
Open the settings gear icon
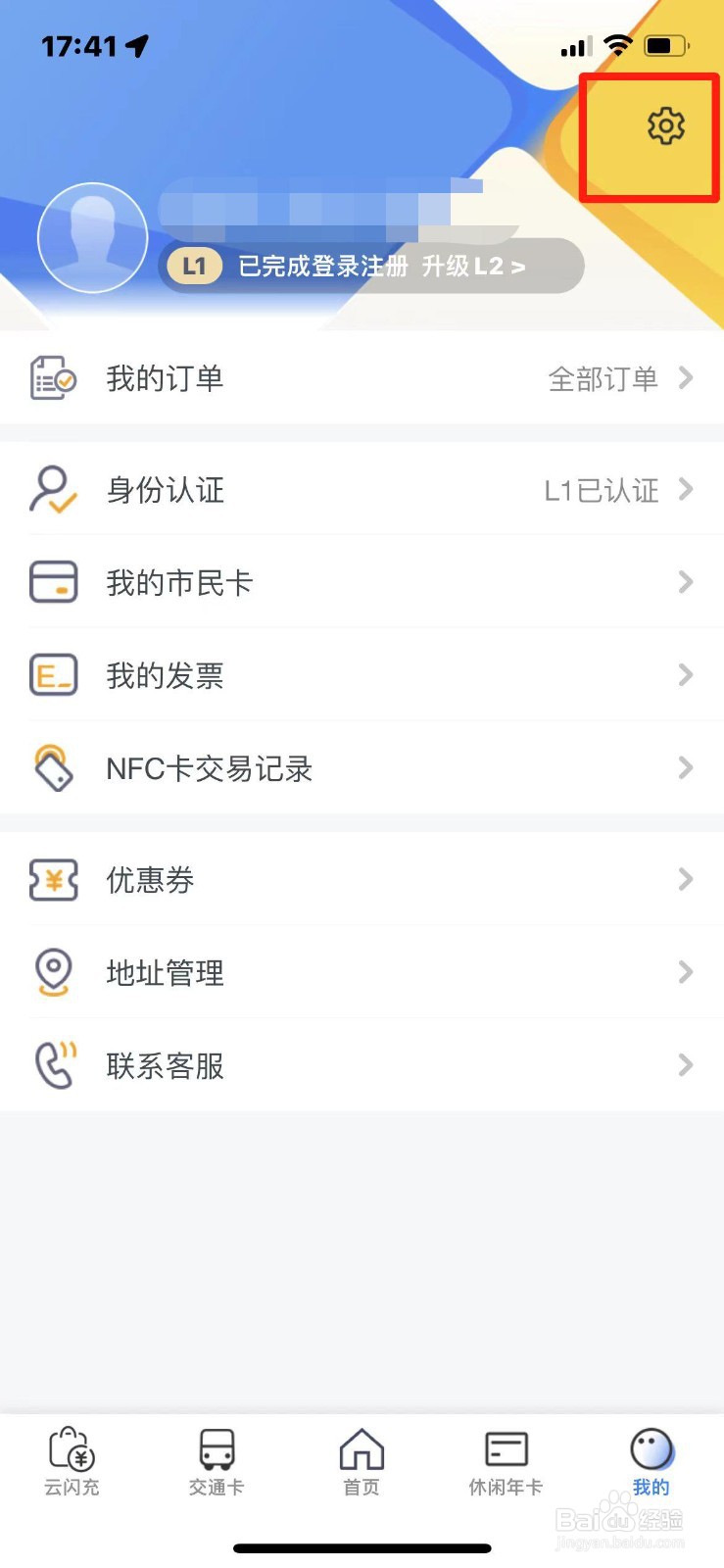click(x=666, y=126)
